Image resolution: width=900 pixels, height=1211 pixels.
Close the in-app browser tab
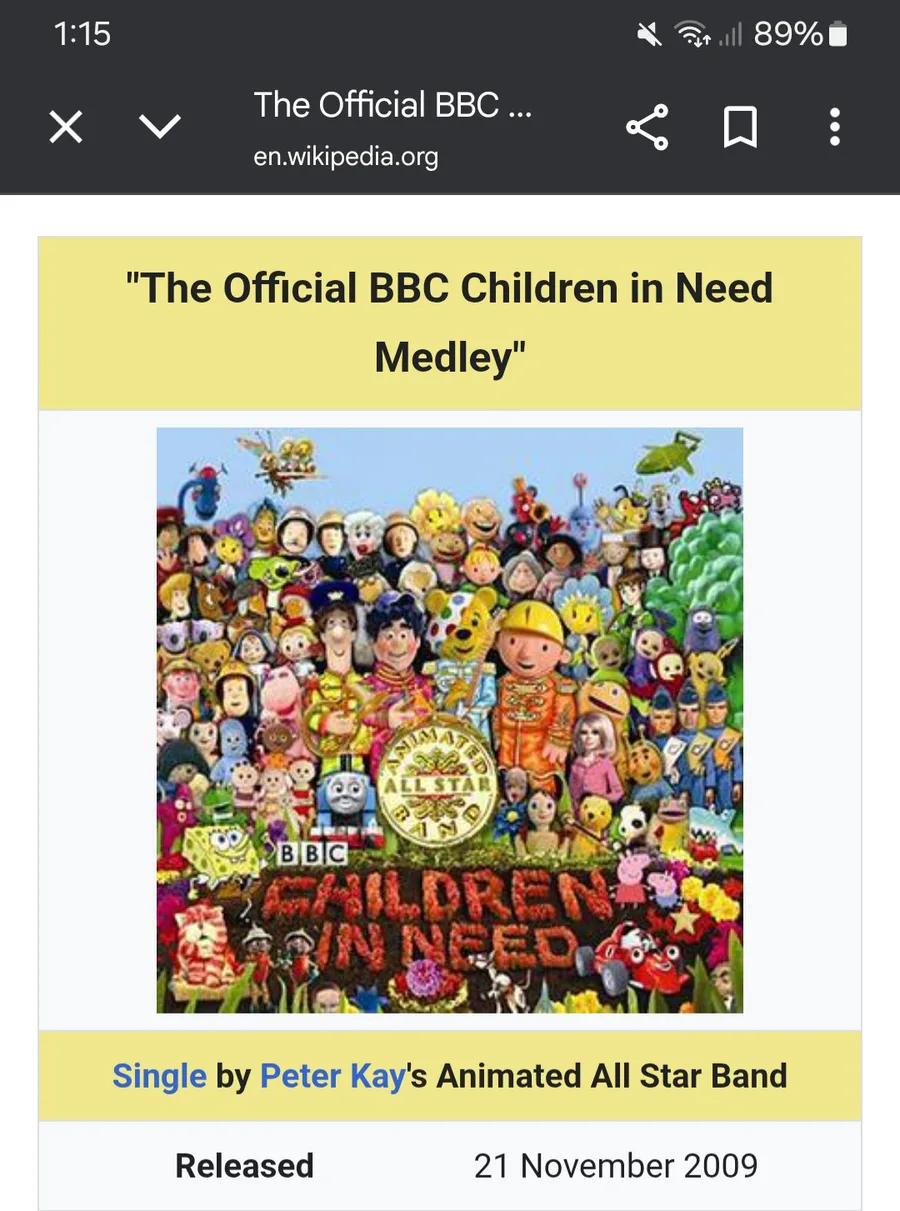[66, 127]
